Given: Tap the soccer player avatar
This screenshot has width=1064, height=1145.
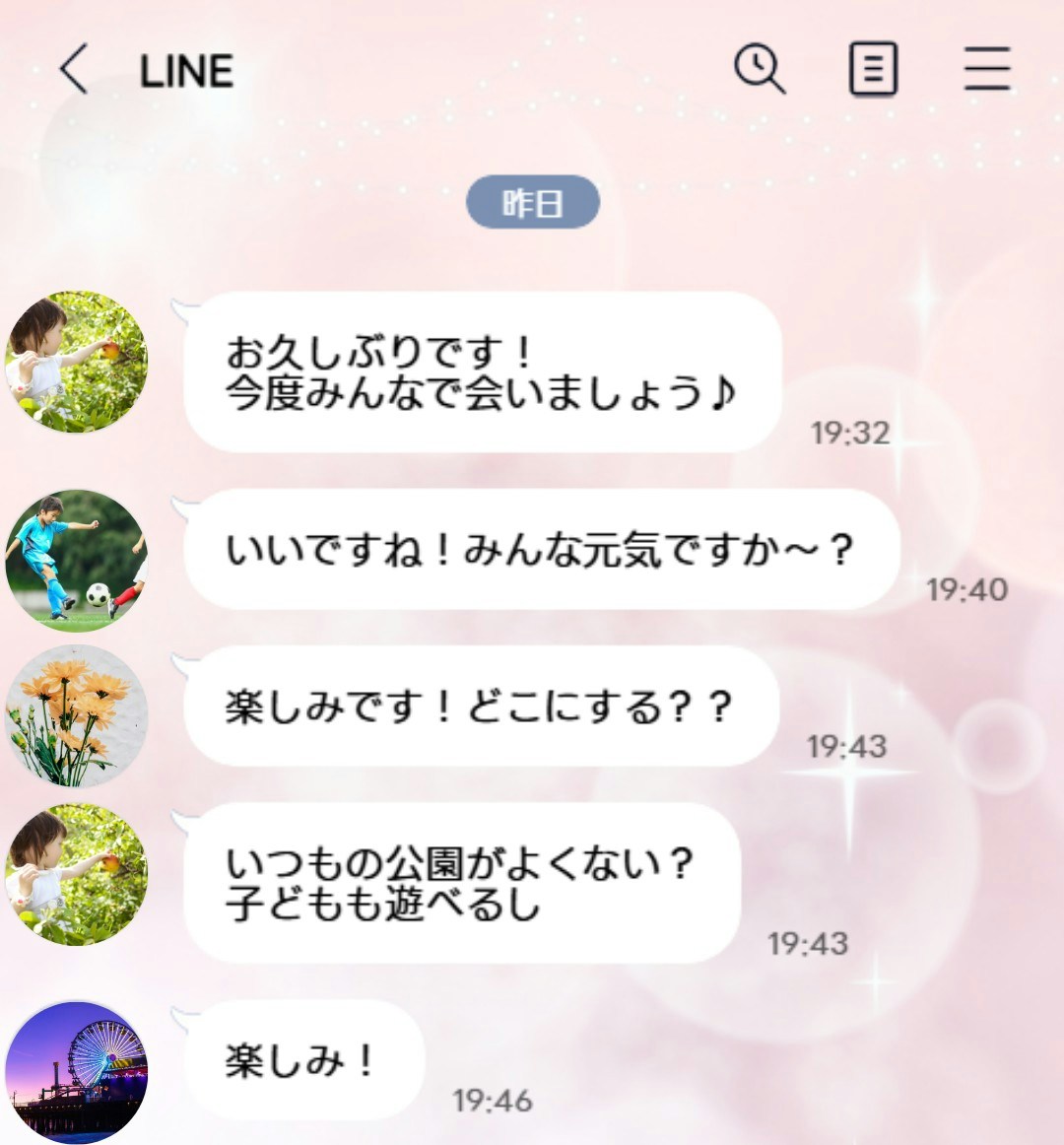Looking at the screenshot, I should pyautogui.click(x=76, y=560).
